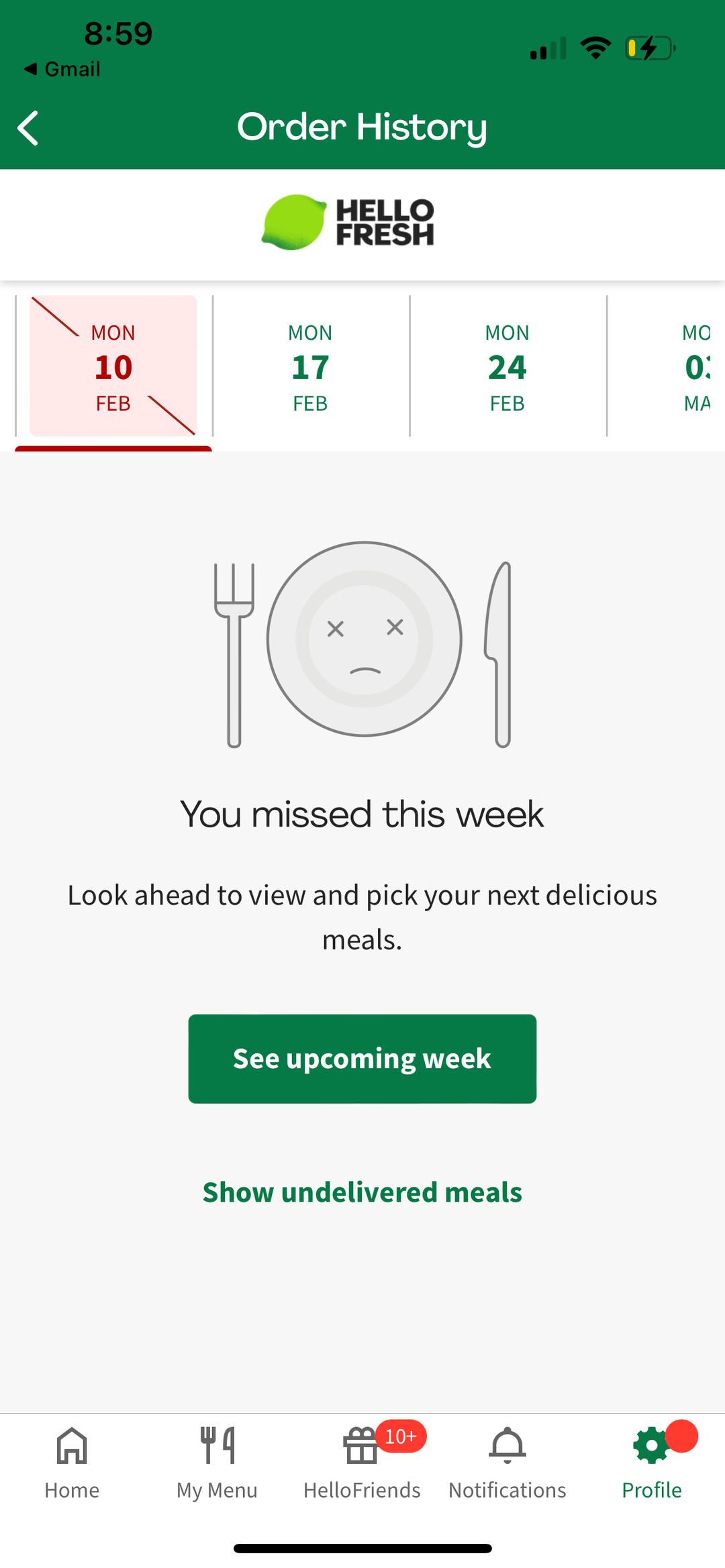Tap the See upcoming week button
The image size is (725, 1568).
click(362, 1059)
